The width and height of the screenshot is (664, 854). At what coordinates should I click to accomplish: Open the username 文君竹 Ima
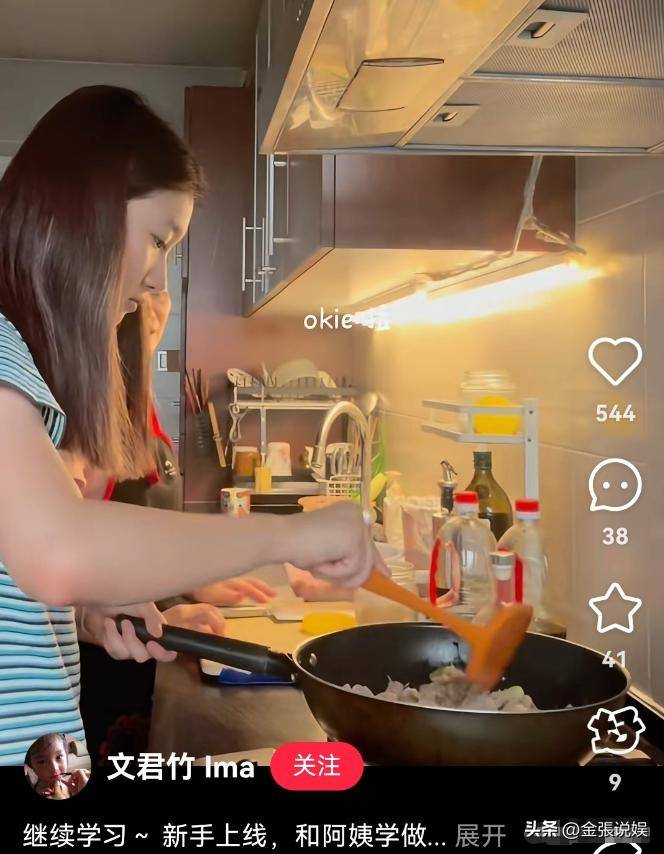180,768
